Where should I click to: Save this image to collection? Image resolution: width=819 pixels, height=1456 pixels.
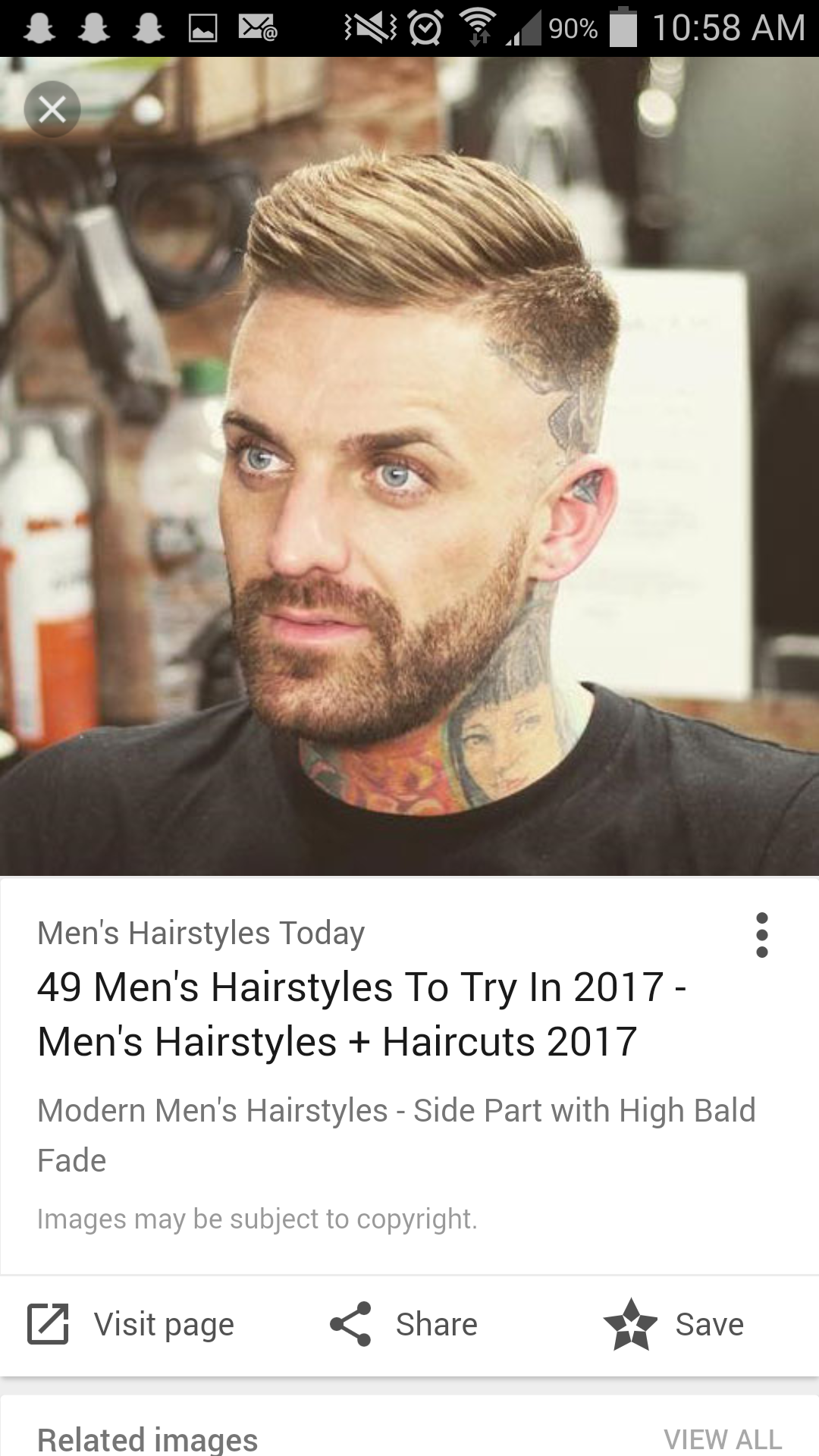click(x=673, y=1325)
